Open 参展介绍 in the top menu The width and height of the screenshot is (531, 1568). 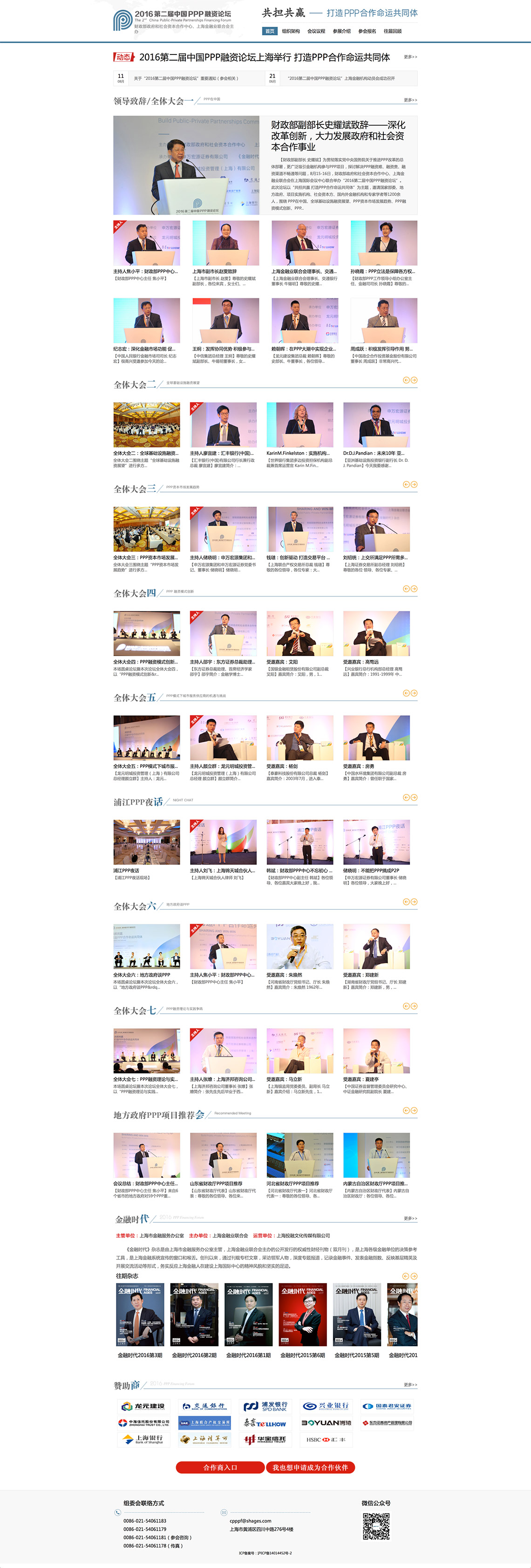tap(342, 31)
